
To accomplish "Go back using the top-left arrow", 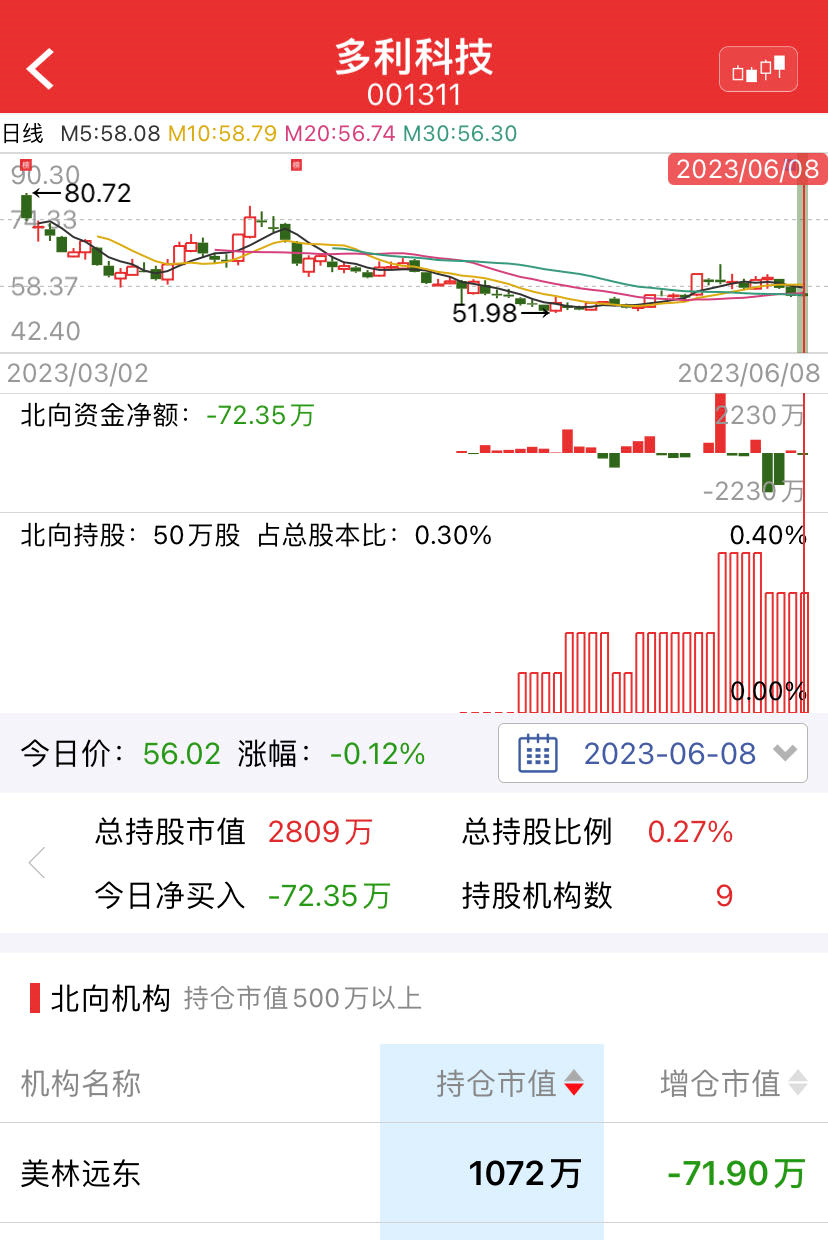I will pos(41,69).
